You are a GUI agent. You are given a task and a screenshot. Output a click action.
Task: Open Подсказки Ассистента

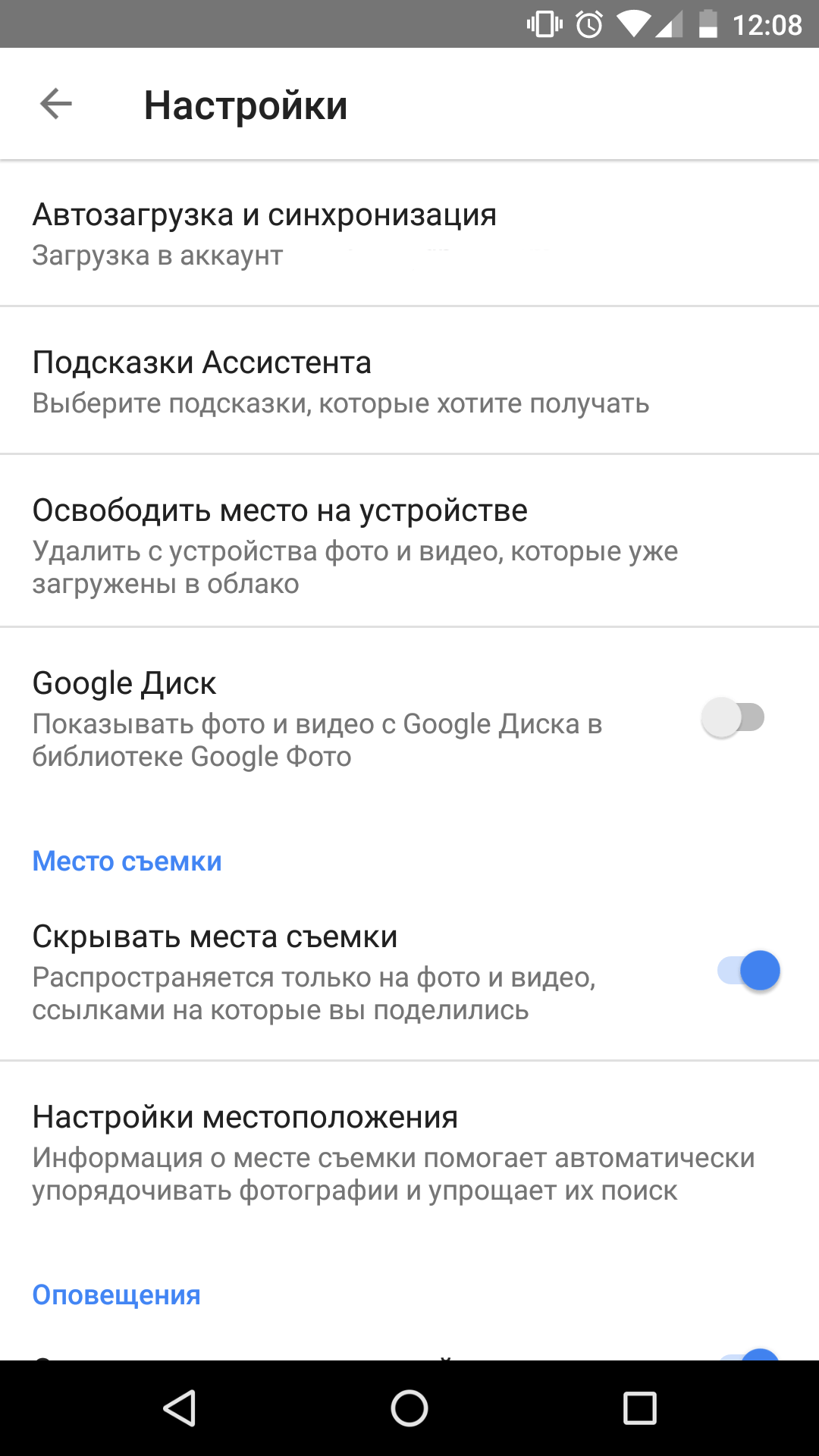409,381
